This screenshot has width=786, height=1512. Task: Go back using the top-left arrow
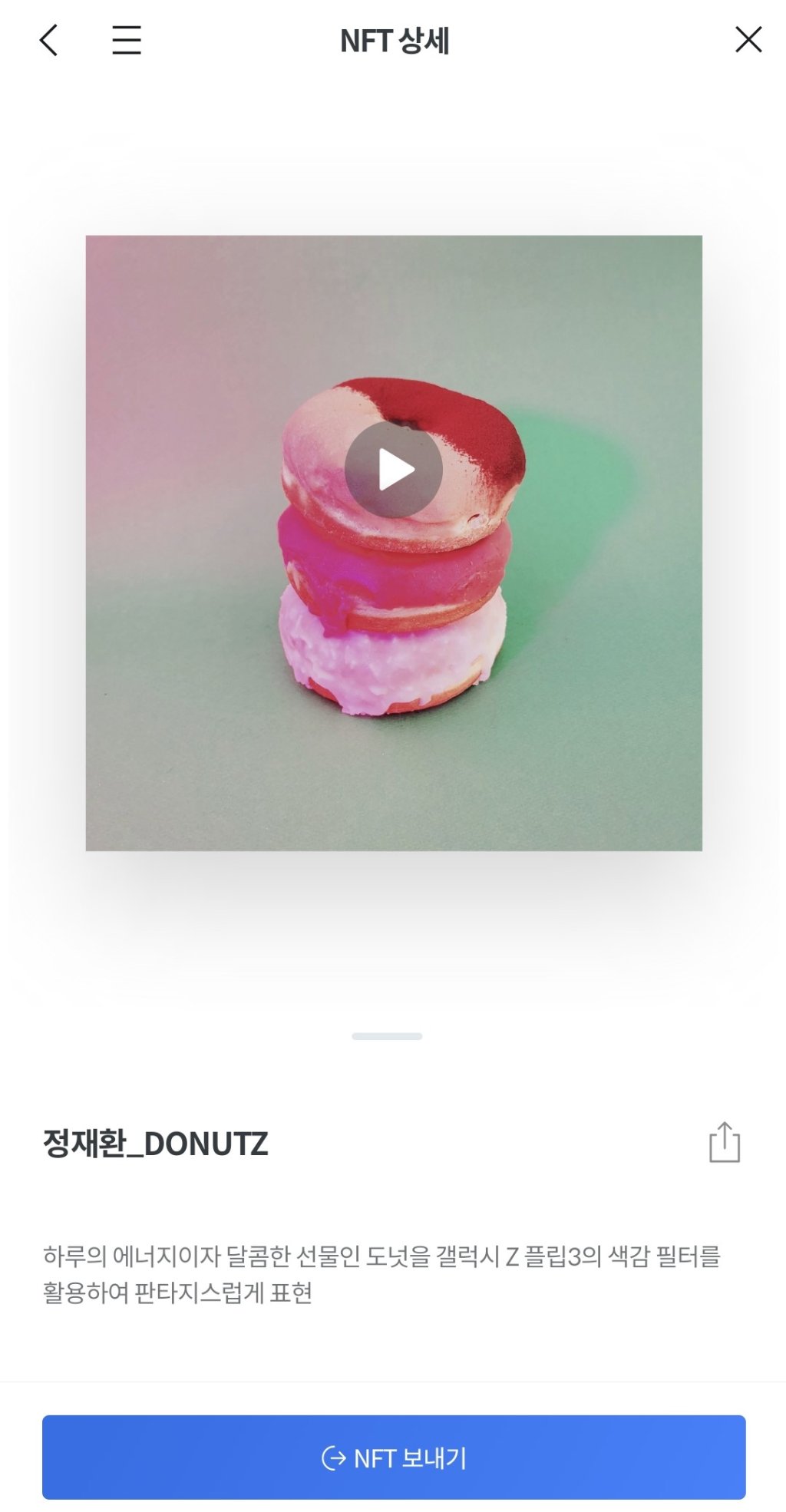click(48, 40)
